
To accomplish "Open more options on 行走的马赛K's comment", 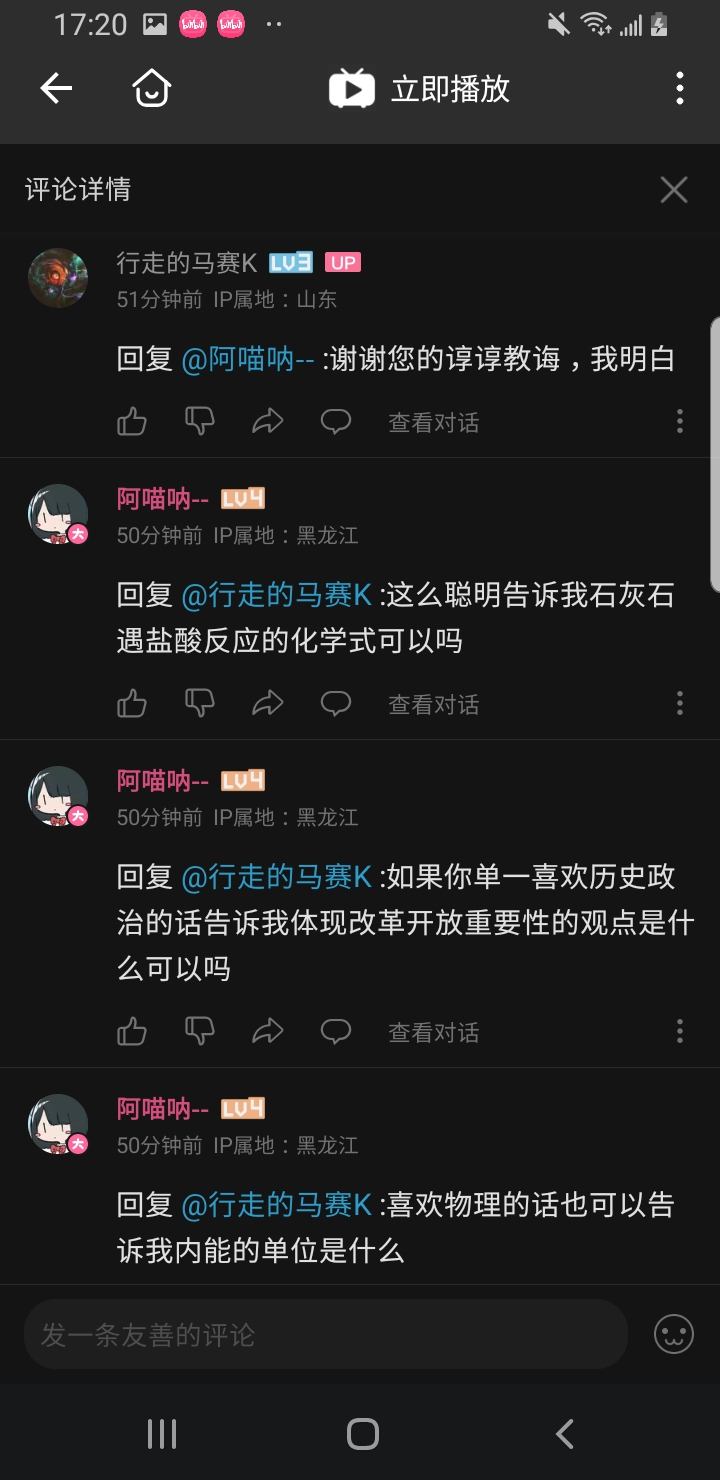I will click(680, 422).
